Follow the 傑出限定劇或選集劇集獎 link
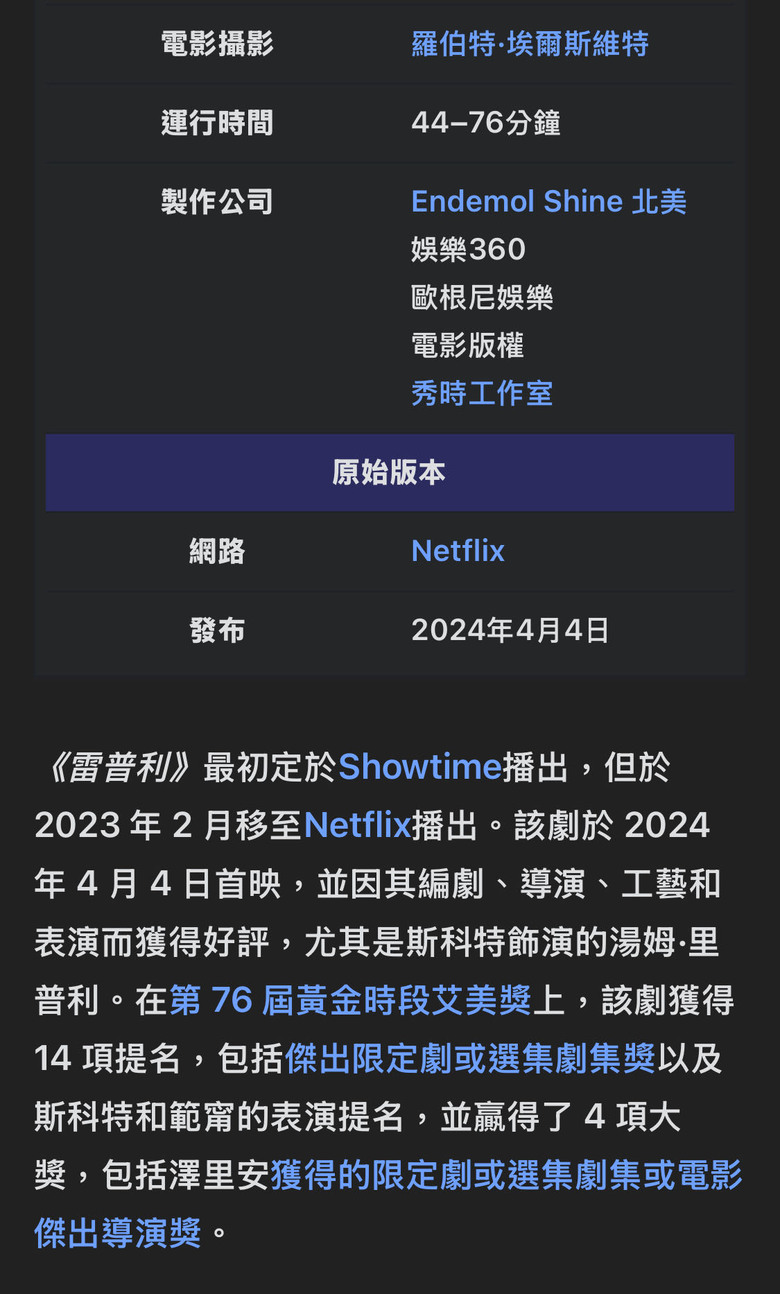The height and width of the screenshot is (1294, 780). (x=470, y=1057)
